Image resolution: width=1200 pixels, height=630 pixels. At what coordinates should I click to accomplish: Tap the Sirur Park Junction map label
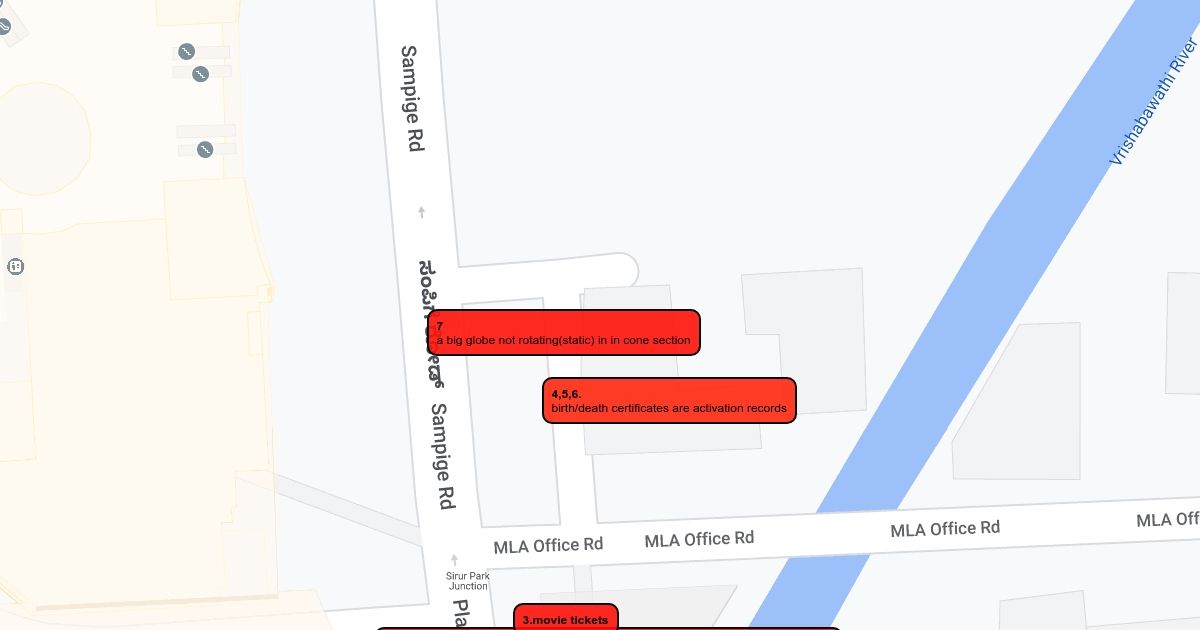tap(468, 580)
